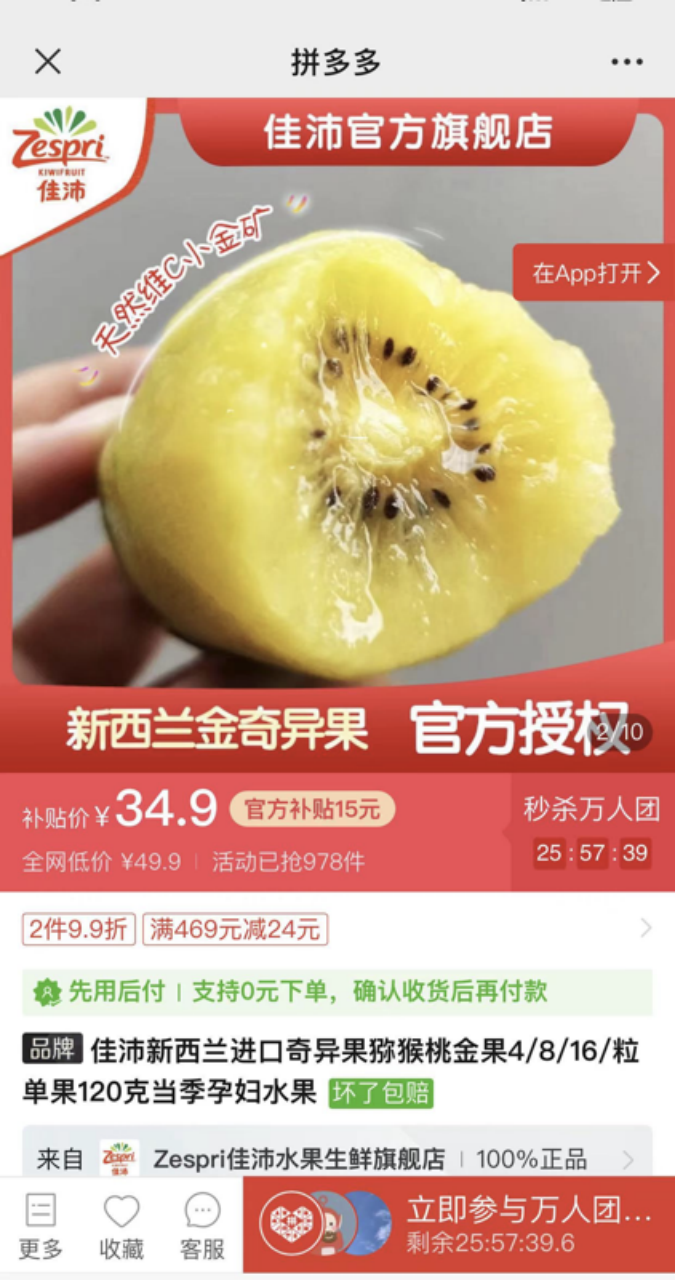The width and height of the screenshot is (675, 1280).
Task: Close the Pinduoduo page
Action: 47,62
